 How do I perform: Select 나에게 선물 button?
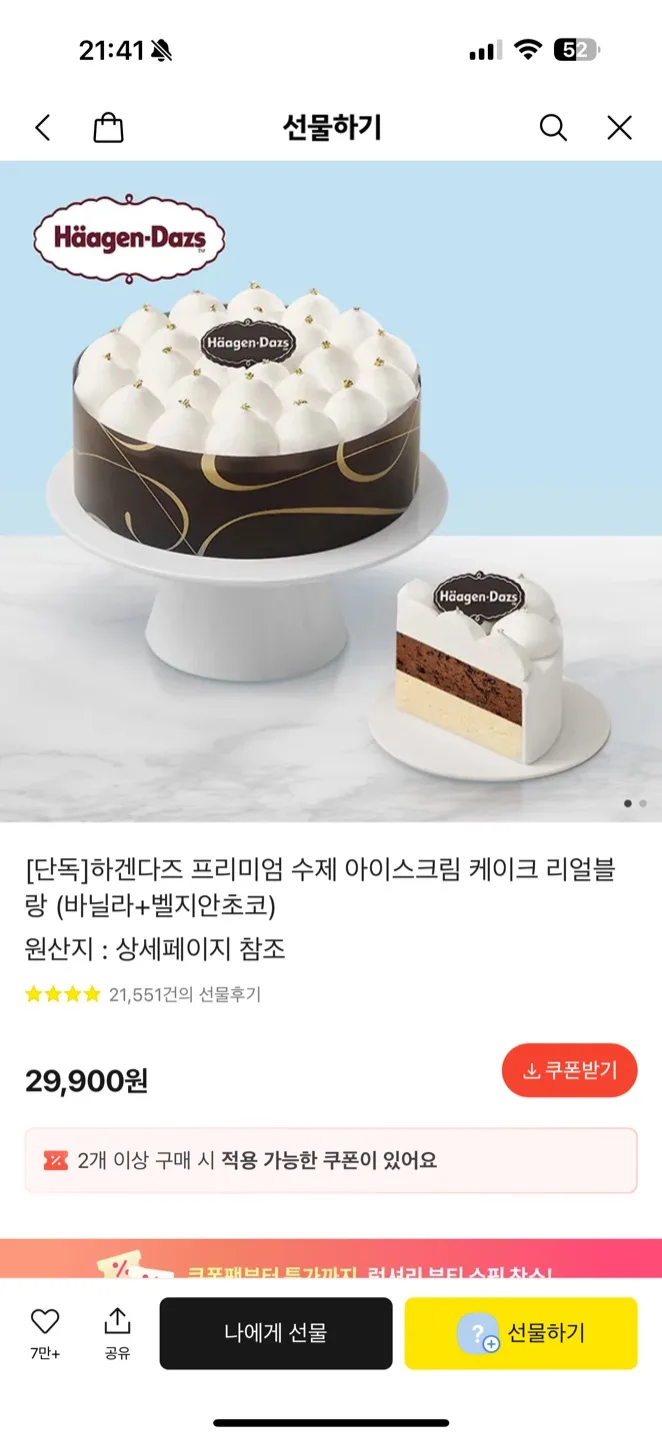pyautogui.click(x=275, y=1333)
